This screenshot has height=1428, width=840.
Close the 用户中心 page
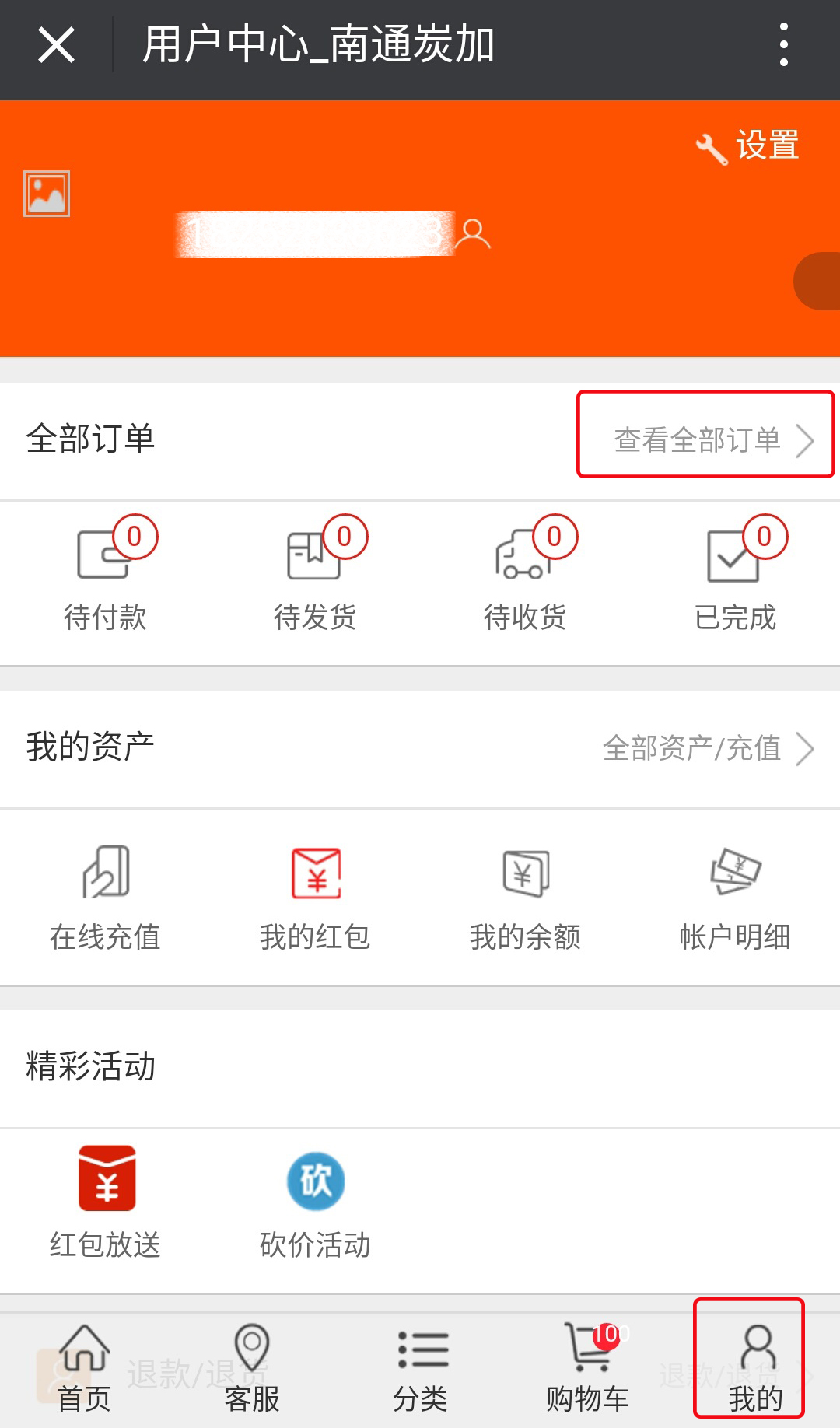(56, 45)
